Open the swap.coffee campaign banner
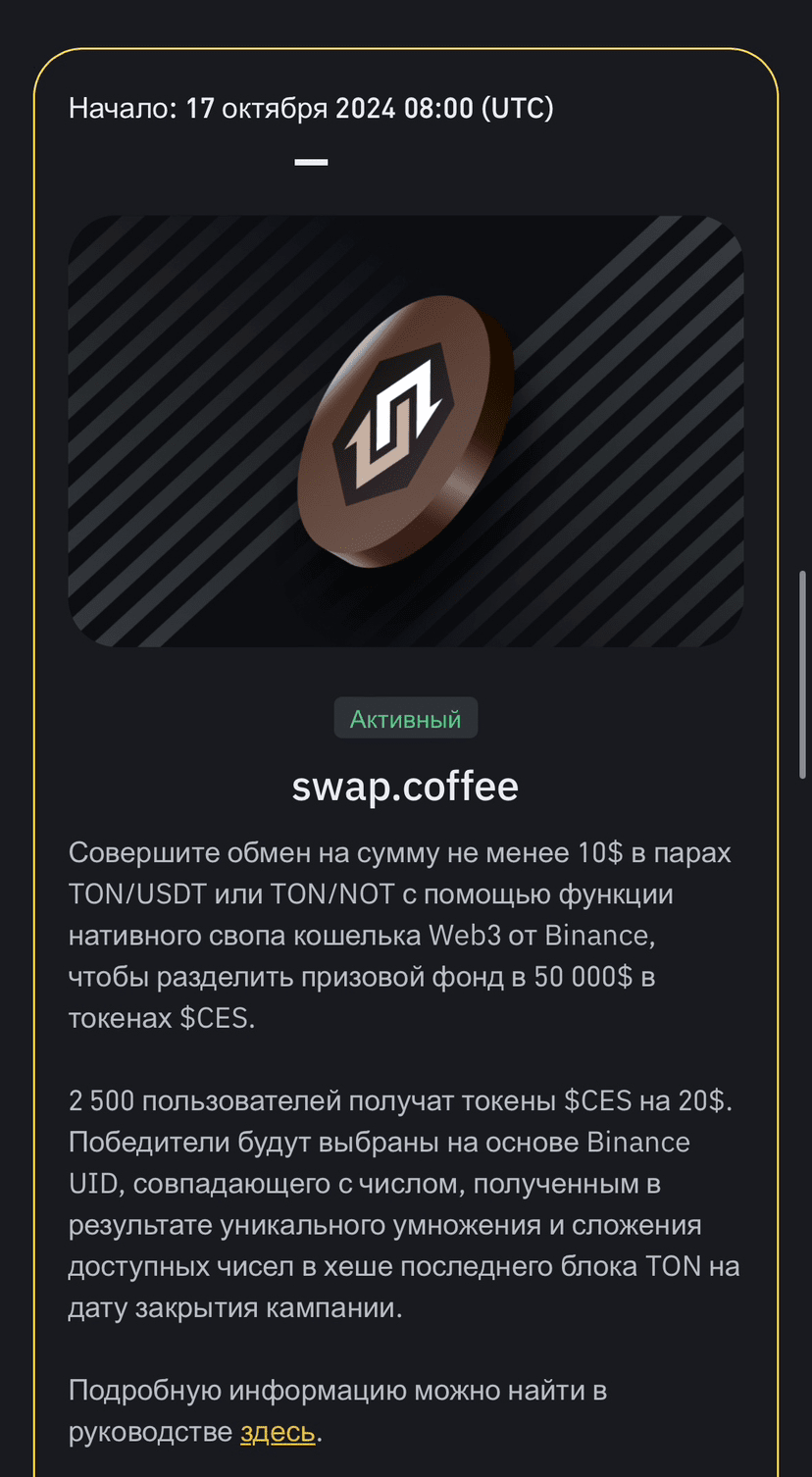 point(405,432)
